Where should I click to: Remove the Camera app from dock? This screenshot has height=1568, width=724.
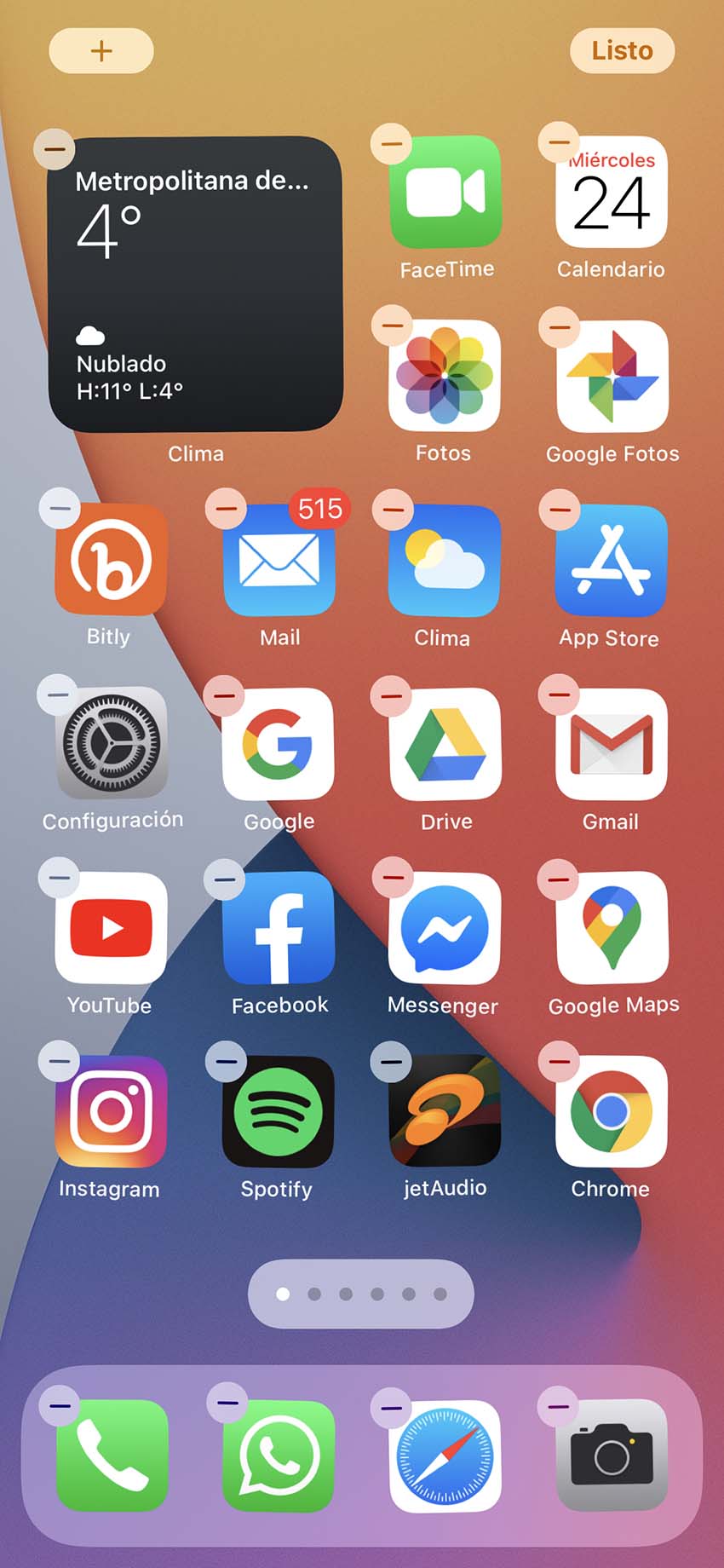(558, 1407)
